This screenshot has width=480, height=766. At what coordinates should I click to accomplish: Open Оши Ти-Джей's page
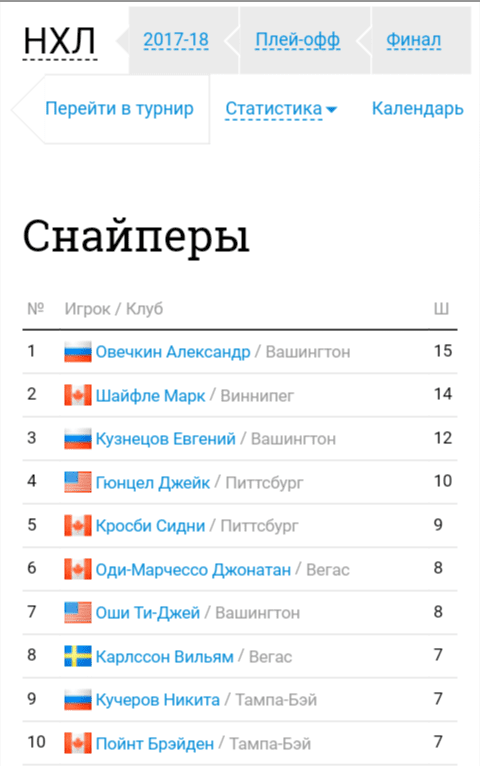[148, 613]
